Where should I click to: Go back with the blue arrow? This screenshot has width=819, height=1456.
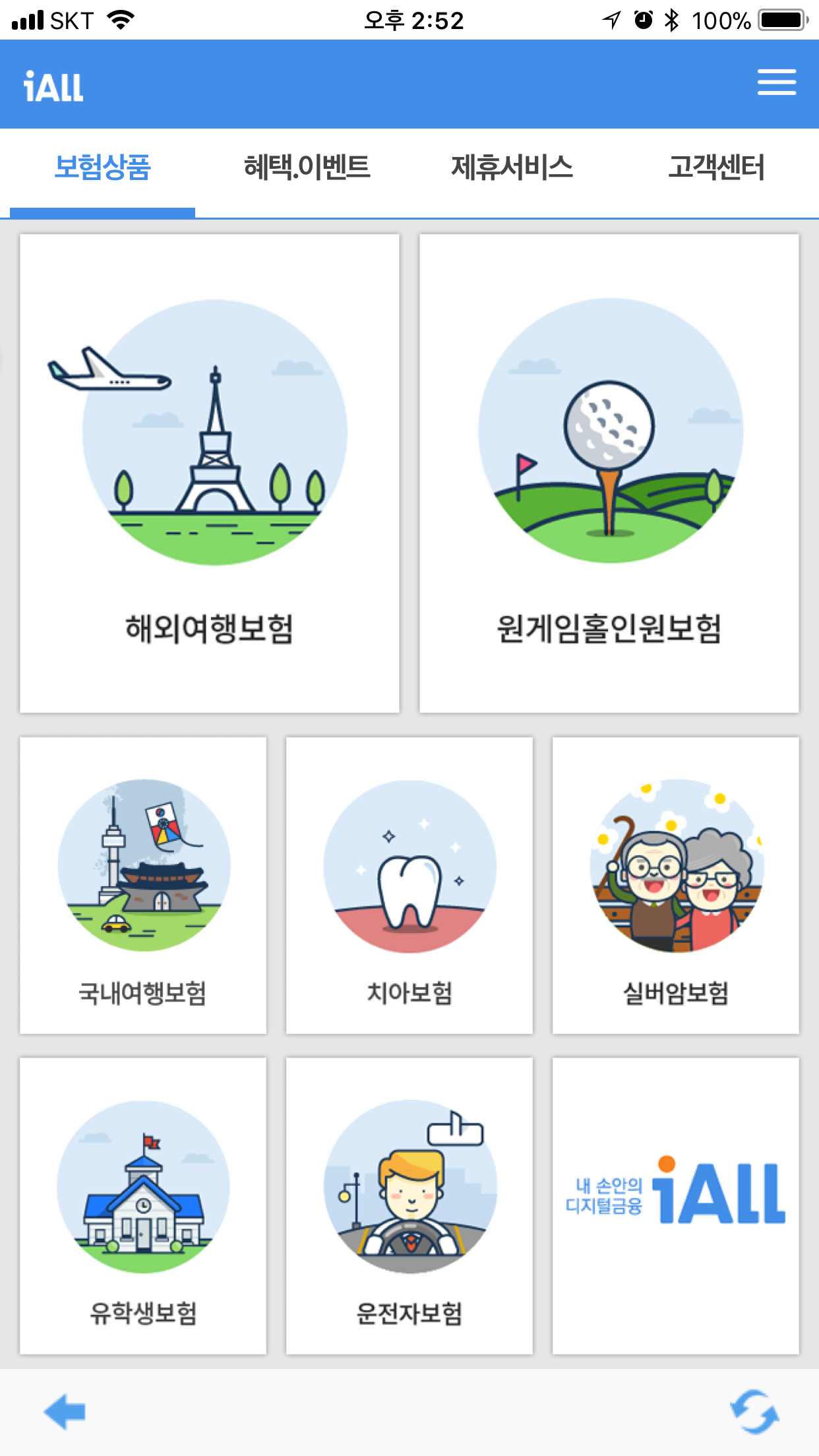click(65, 1412)
